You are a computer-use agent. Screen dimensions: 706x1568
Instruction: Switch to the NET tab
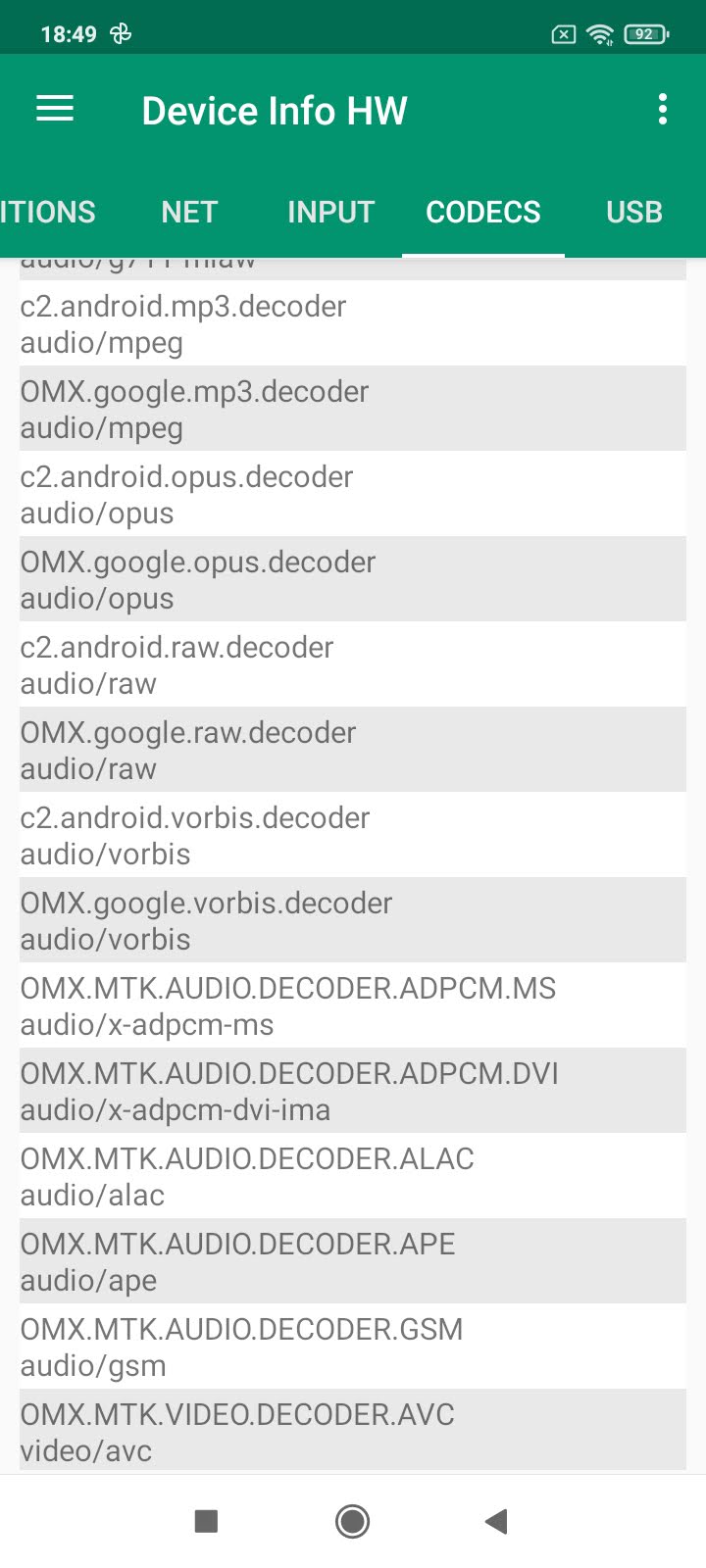point(189,212)
